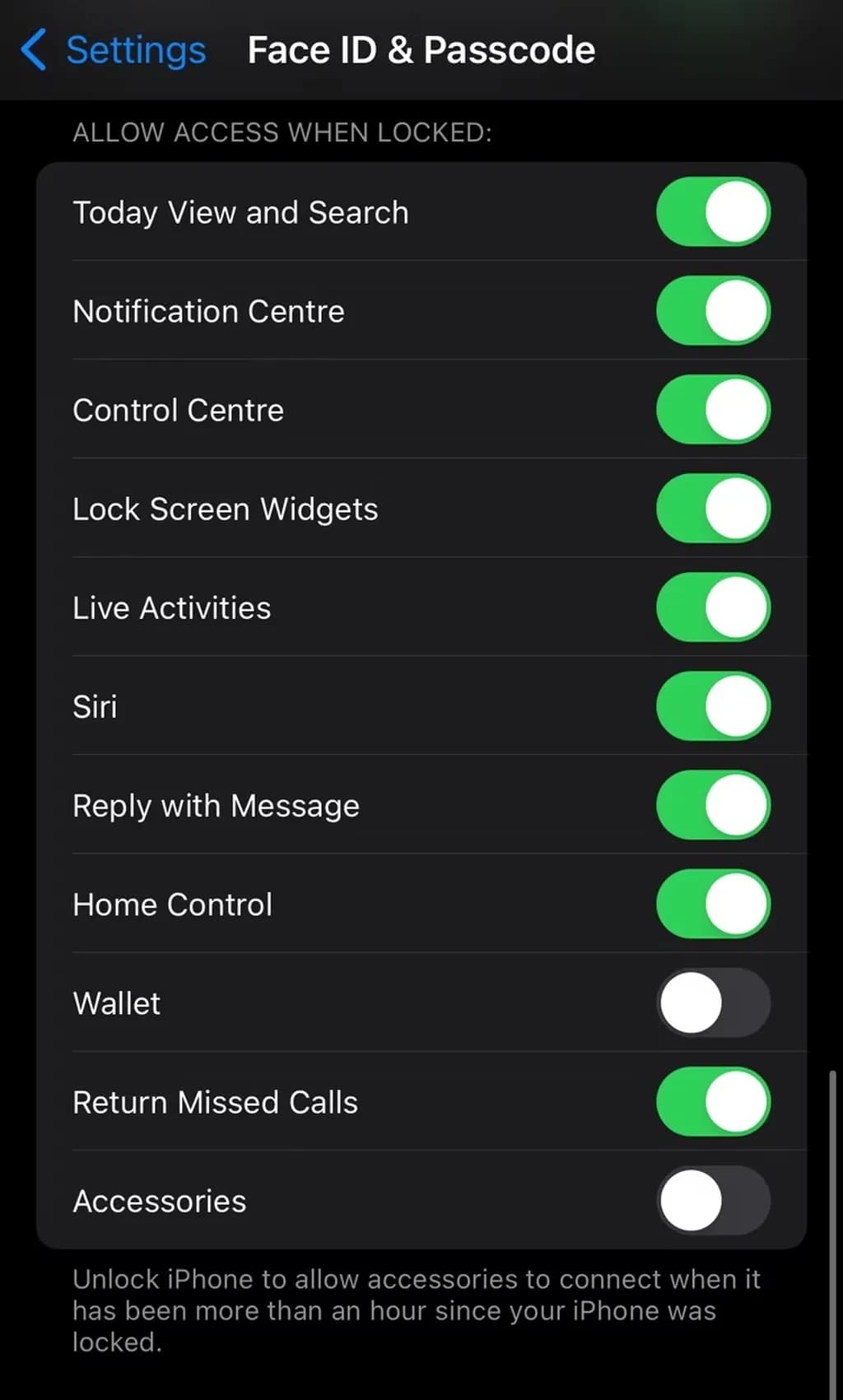Disable Return Missed Calls toggle

(x=713, y=1102)
